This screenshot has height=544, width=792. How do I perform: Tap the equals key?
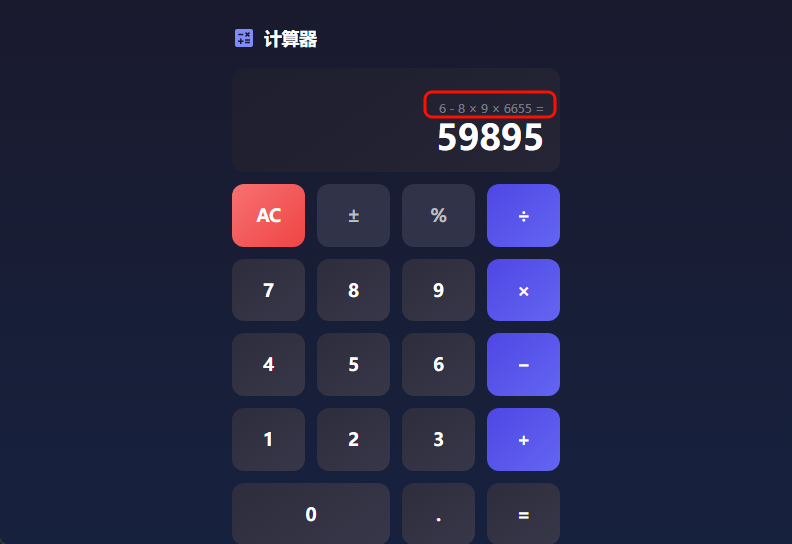523,513
